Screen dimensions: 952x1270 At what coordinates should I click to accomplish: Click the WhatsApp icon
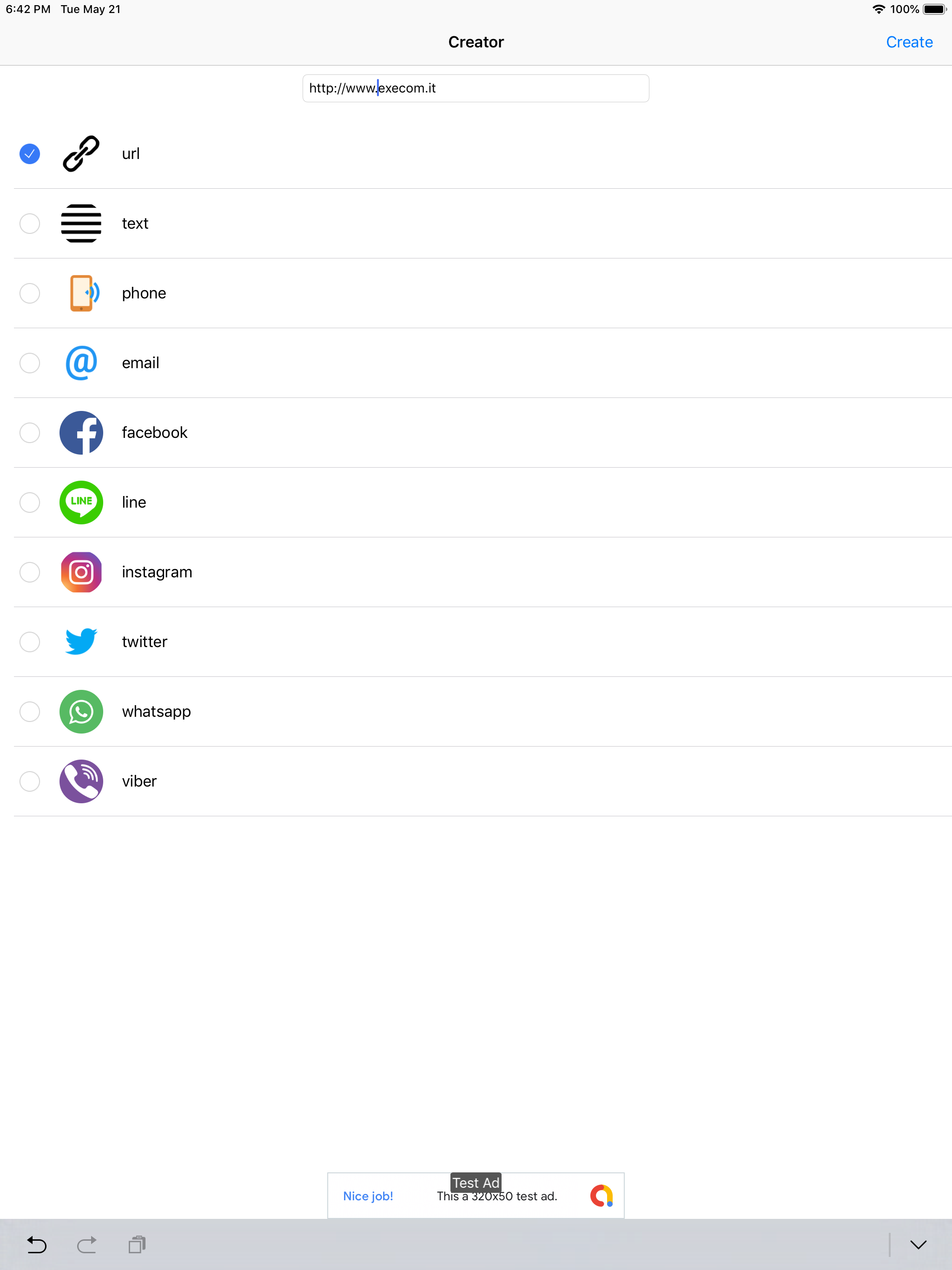tap(81, 711)
